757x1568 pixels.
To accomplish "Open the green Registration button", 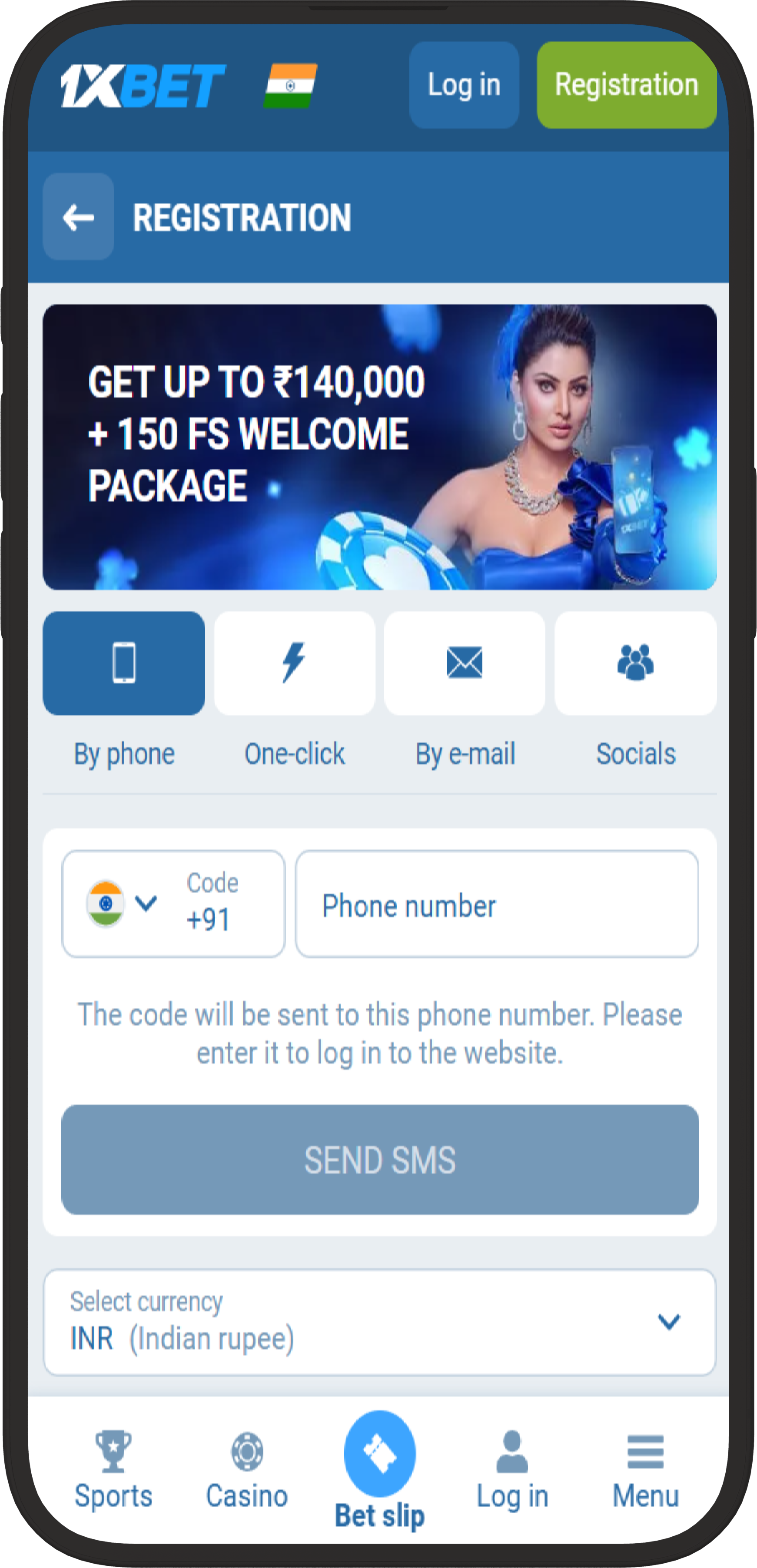I will coord(626,85).
